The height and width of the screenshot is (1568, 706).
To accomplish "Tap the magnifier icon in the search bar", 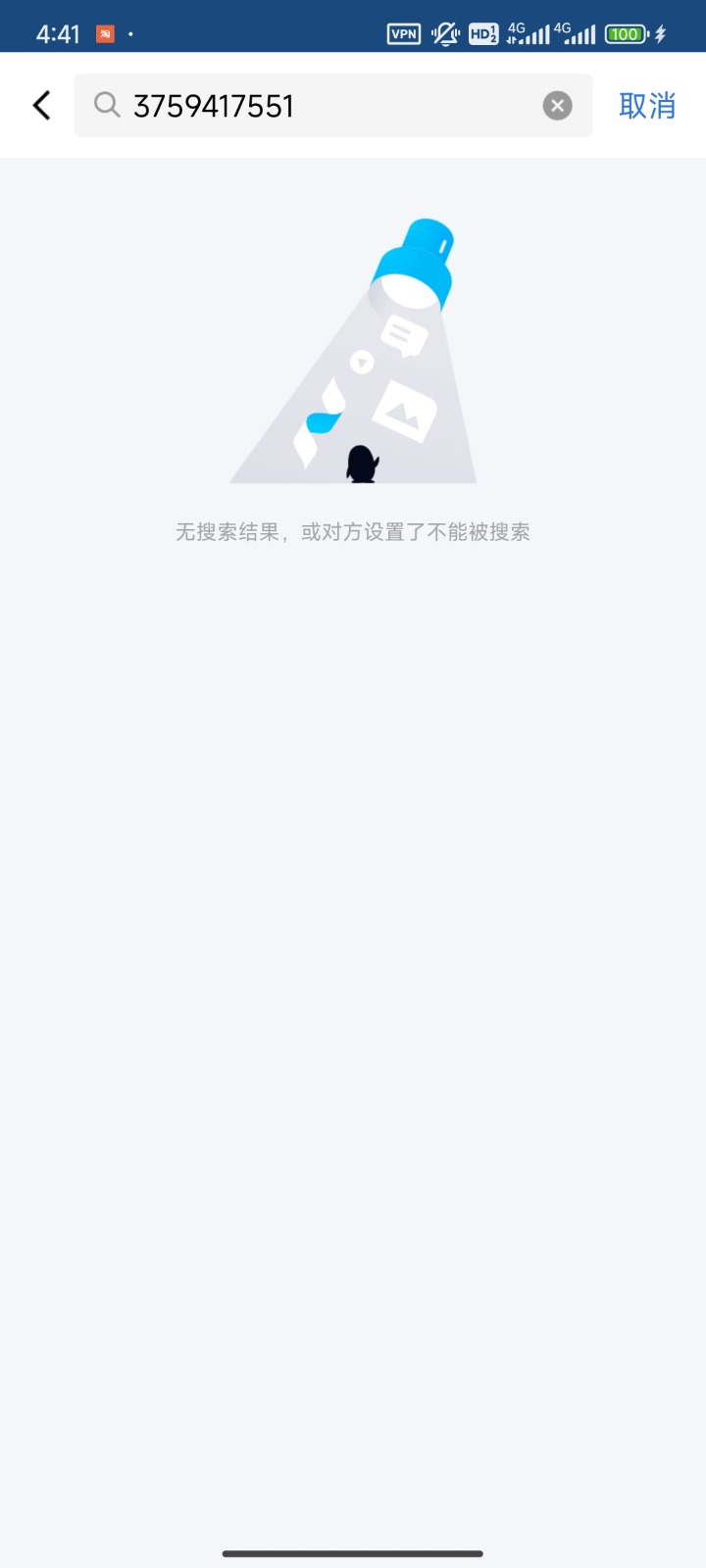I will pyautogui.click(x=108, y=105).
